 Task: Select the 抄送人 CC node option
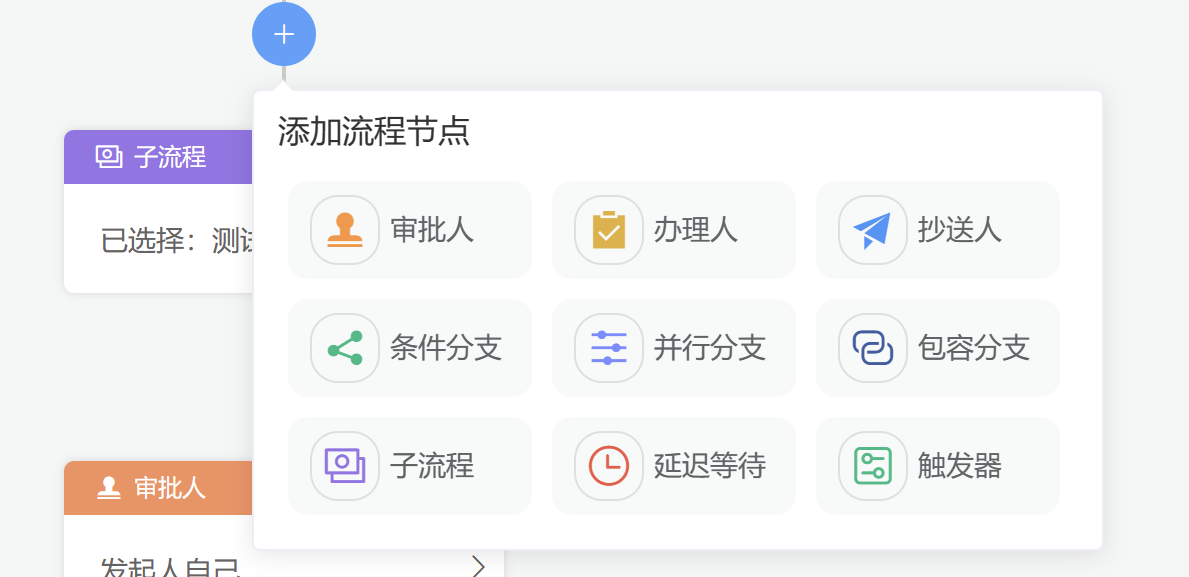937,230
